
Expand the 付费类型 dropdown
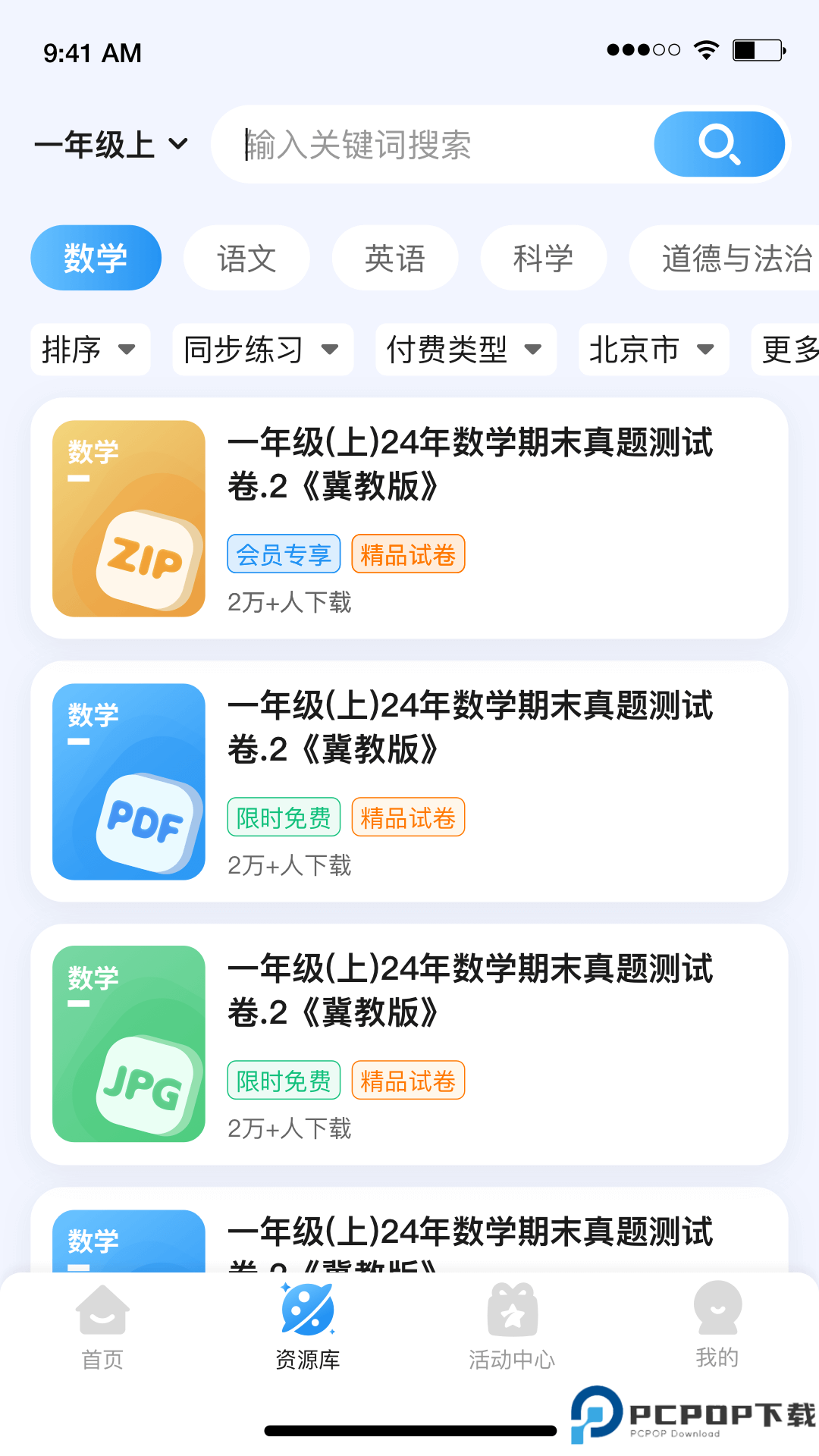pos(466,350)
